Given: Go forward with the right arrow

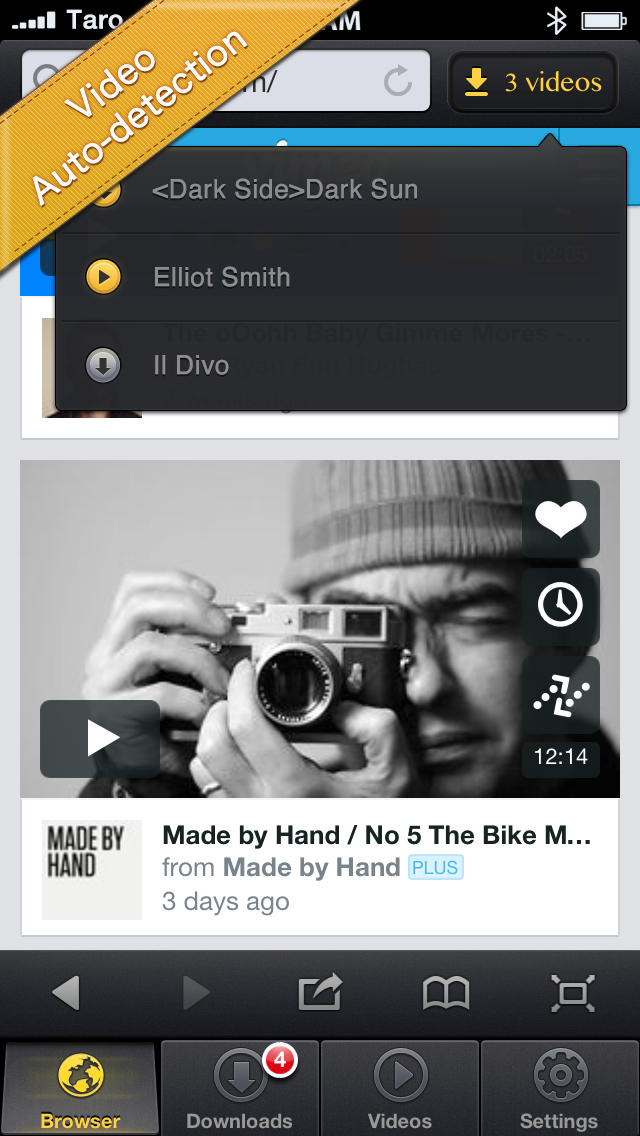Looking at the screenshot, I should (196, 993).
